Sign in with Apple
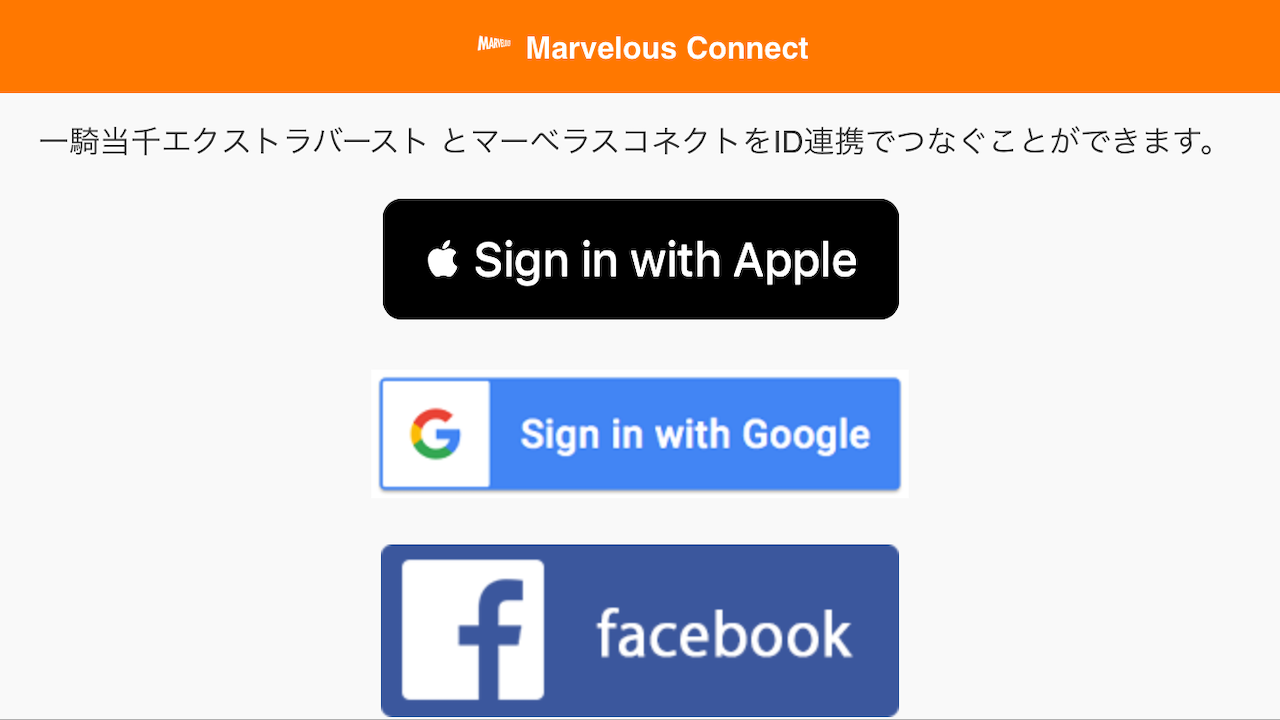This screenshot has height=720, width=1280. click(x=640, y=259)
